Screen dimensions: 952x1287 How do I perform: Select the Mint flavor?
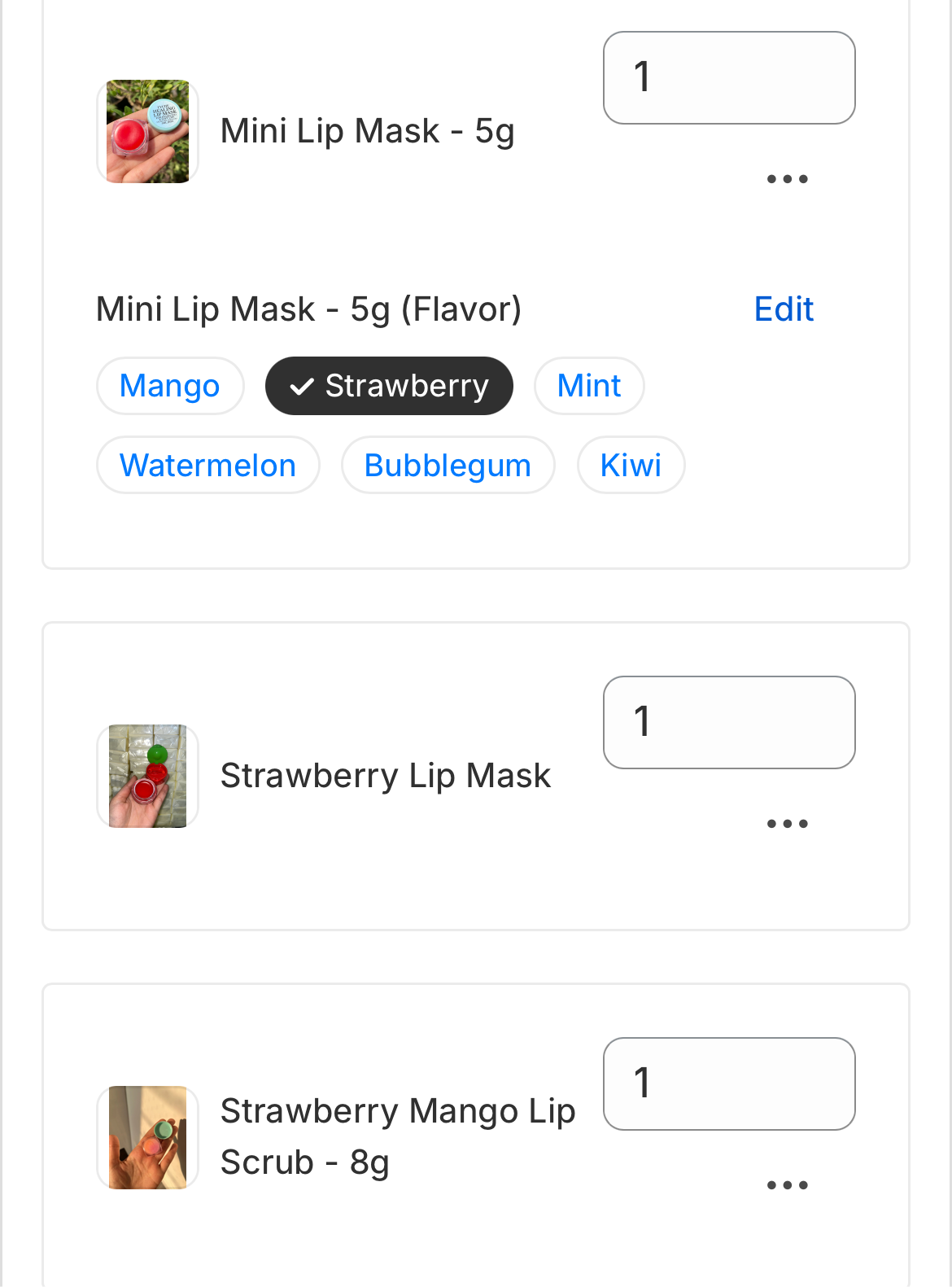coord(589,385)
